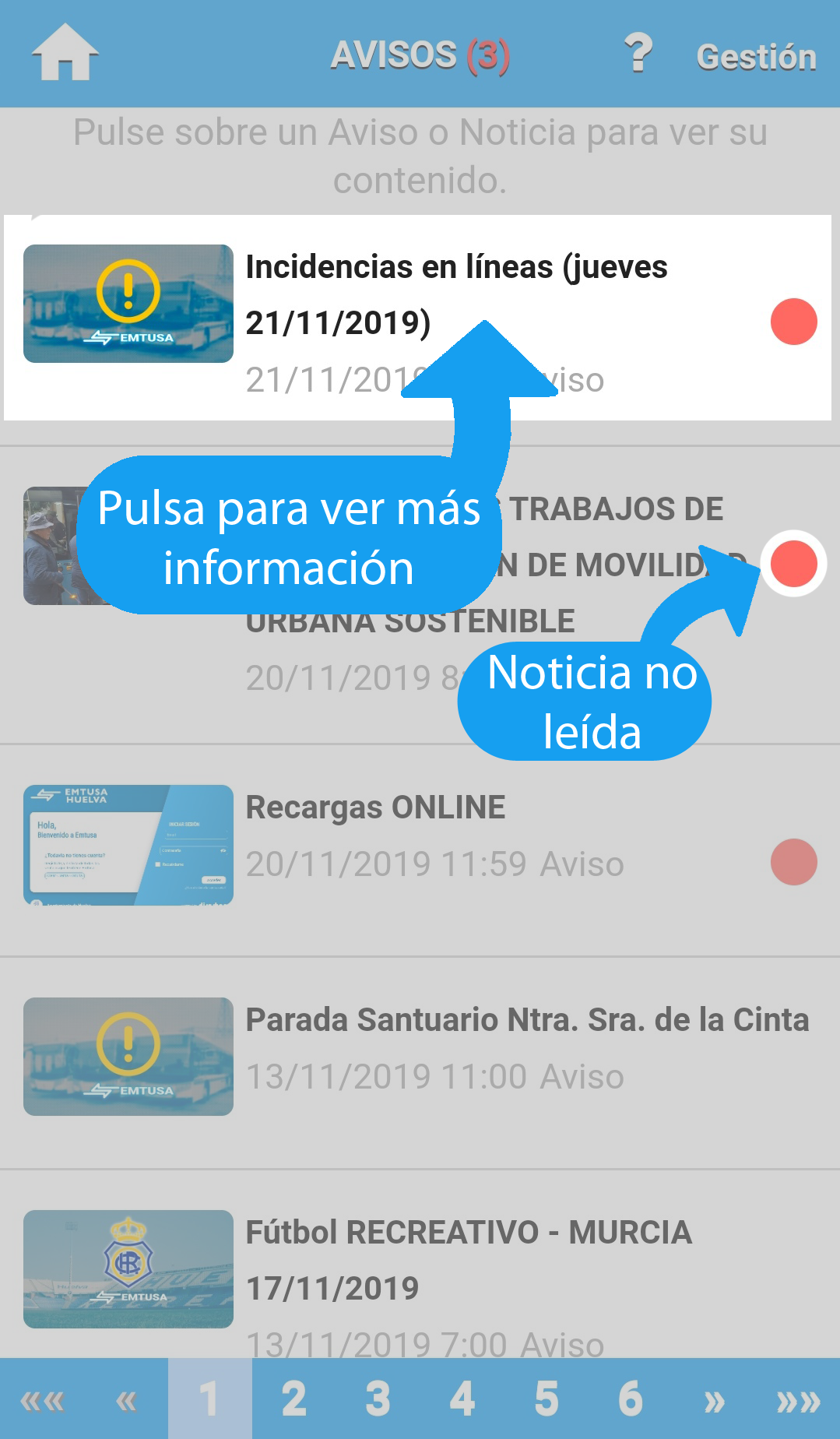Select page 1 in the pagination
The image size is (840, 1439).
209,1399
